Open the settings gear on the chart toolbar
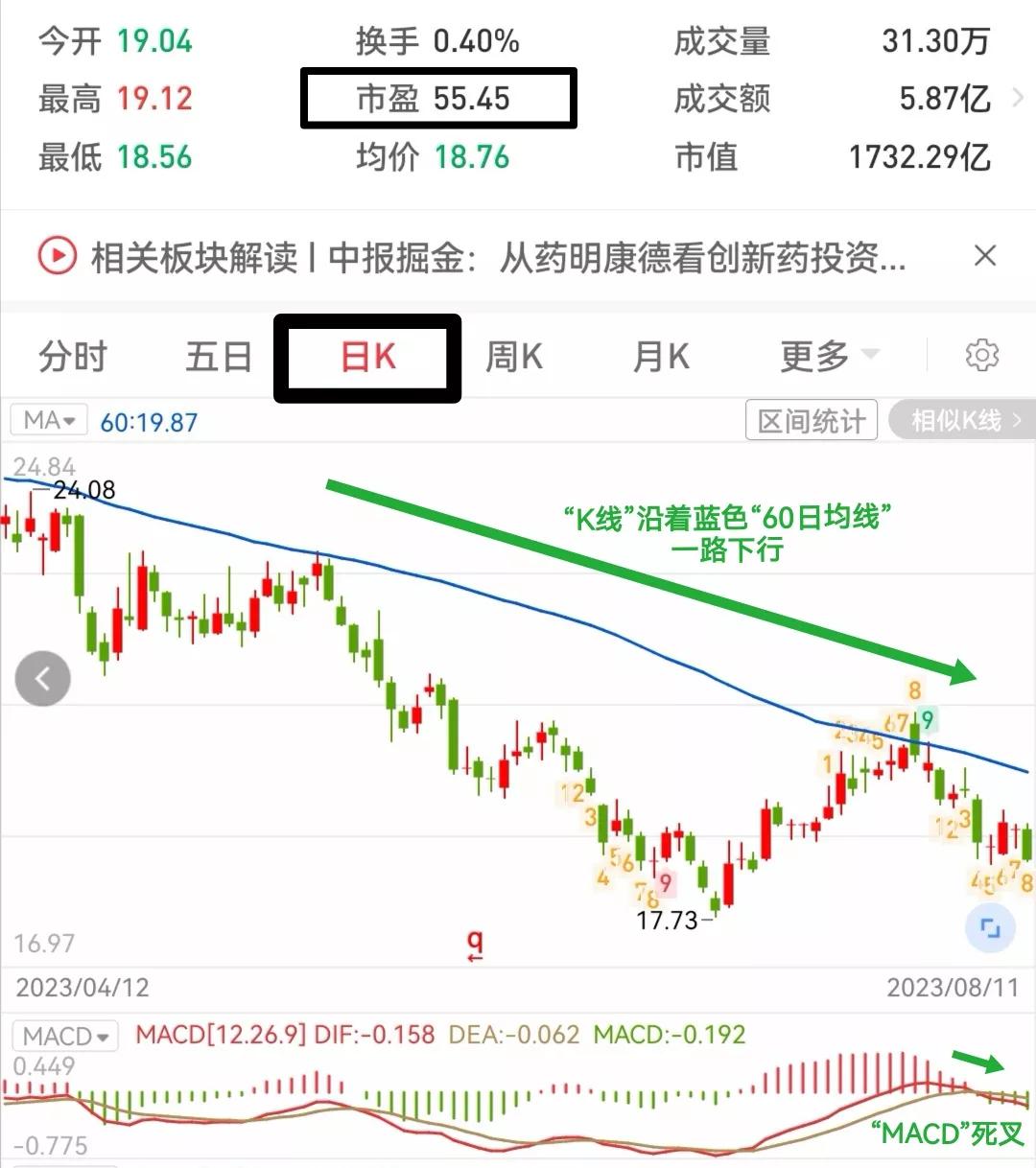Image resolution: width=1036 pixels, height=1168 pixels. (982, 355)
